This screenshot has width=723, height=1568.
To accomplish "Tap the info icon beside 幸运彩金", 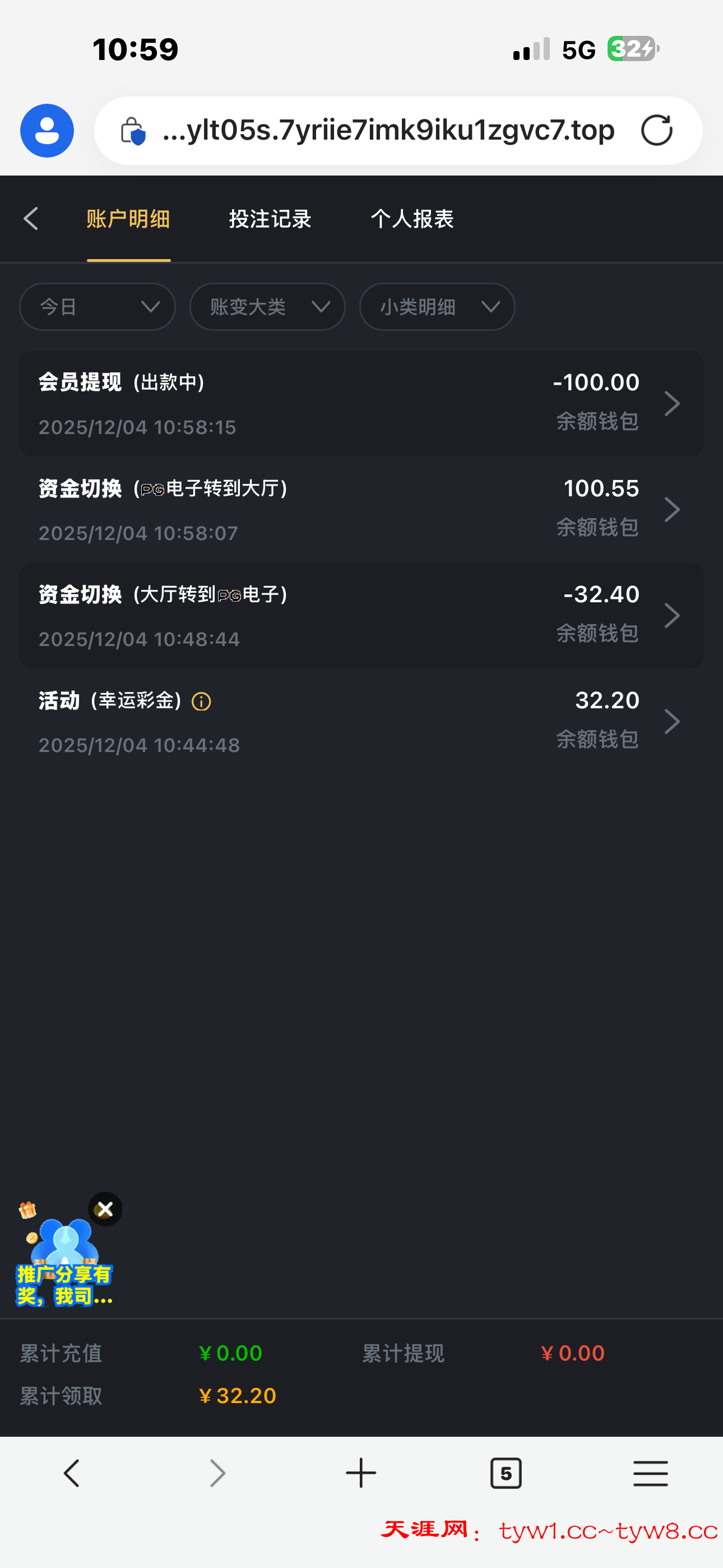I will tap(202, 701).
